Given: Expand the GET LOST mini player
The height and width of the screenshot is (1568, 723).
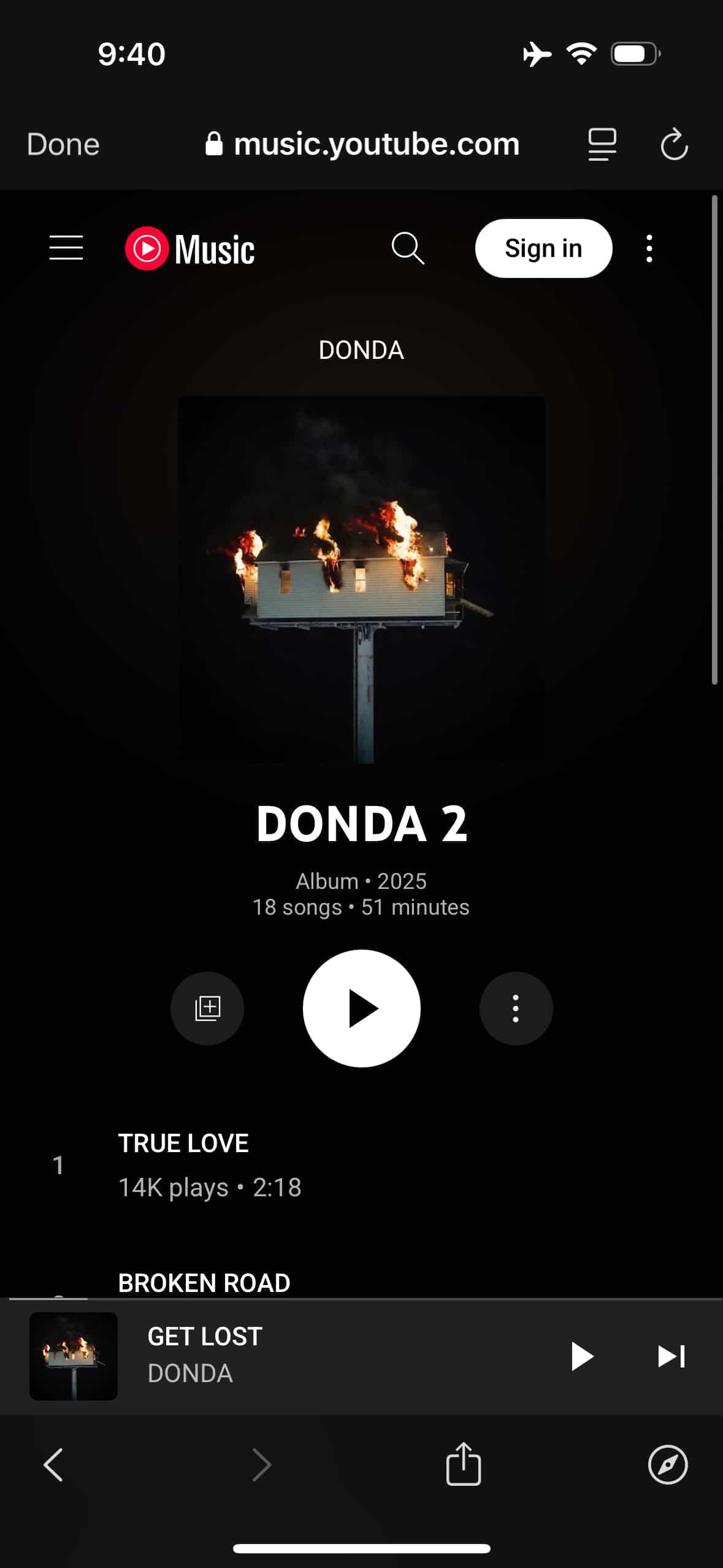Looking at the screenshot, I should pyautogui.click(x=307, y=1356).
